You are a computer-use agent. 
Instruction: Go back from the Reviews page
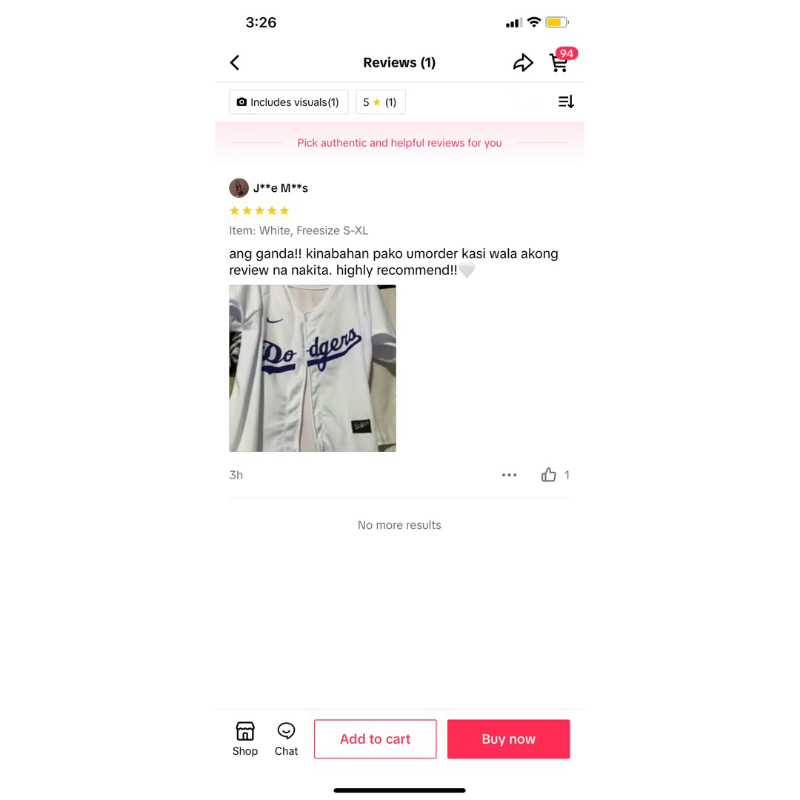[235, 63]
